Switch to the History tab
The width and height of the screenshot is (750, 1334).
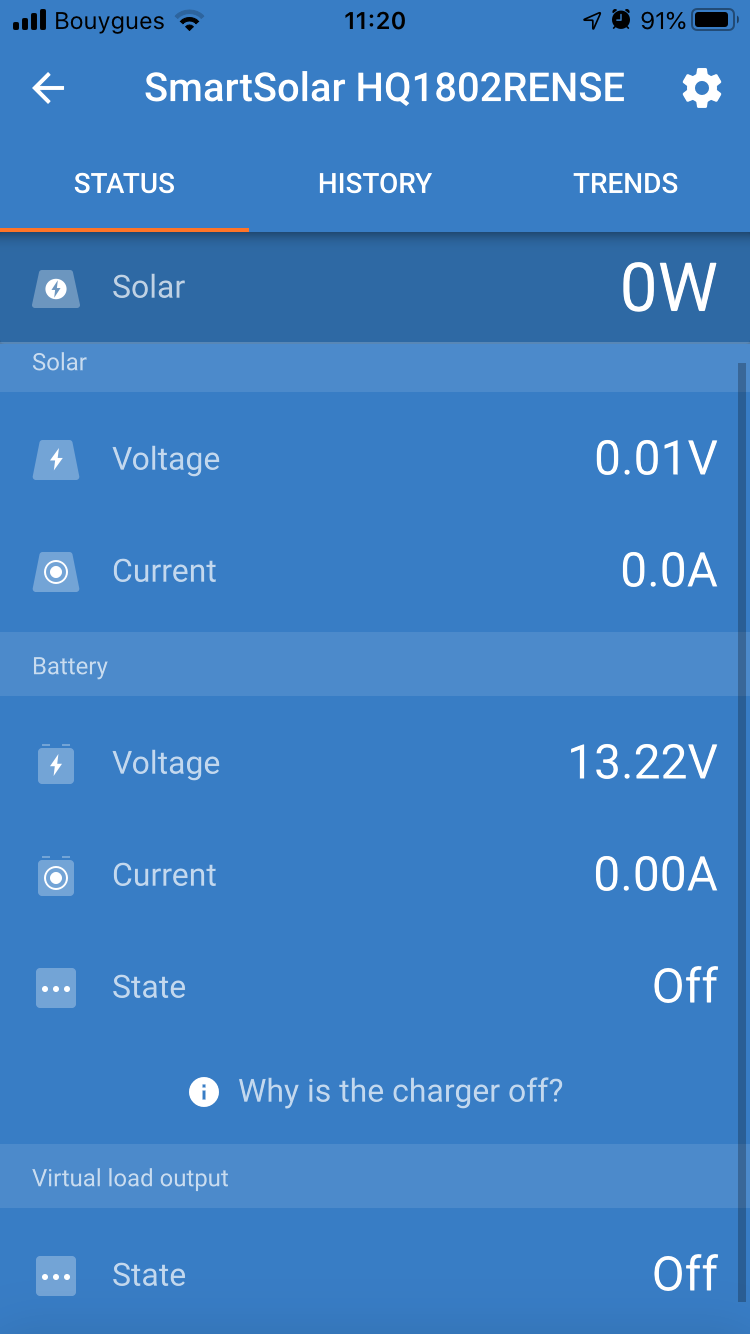tap(375, 183)
